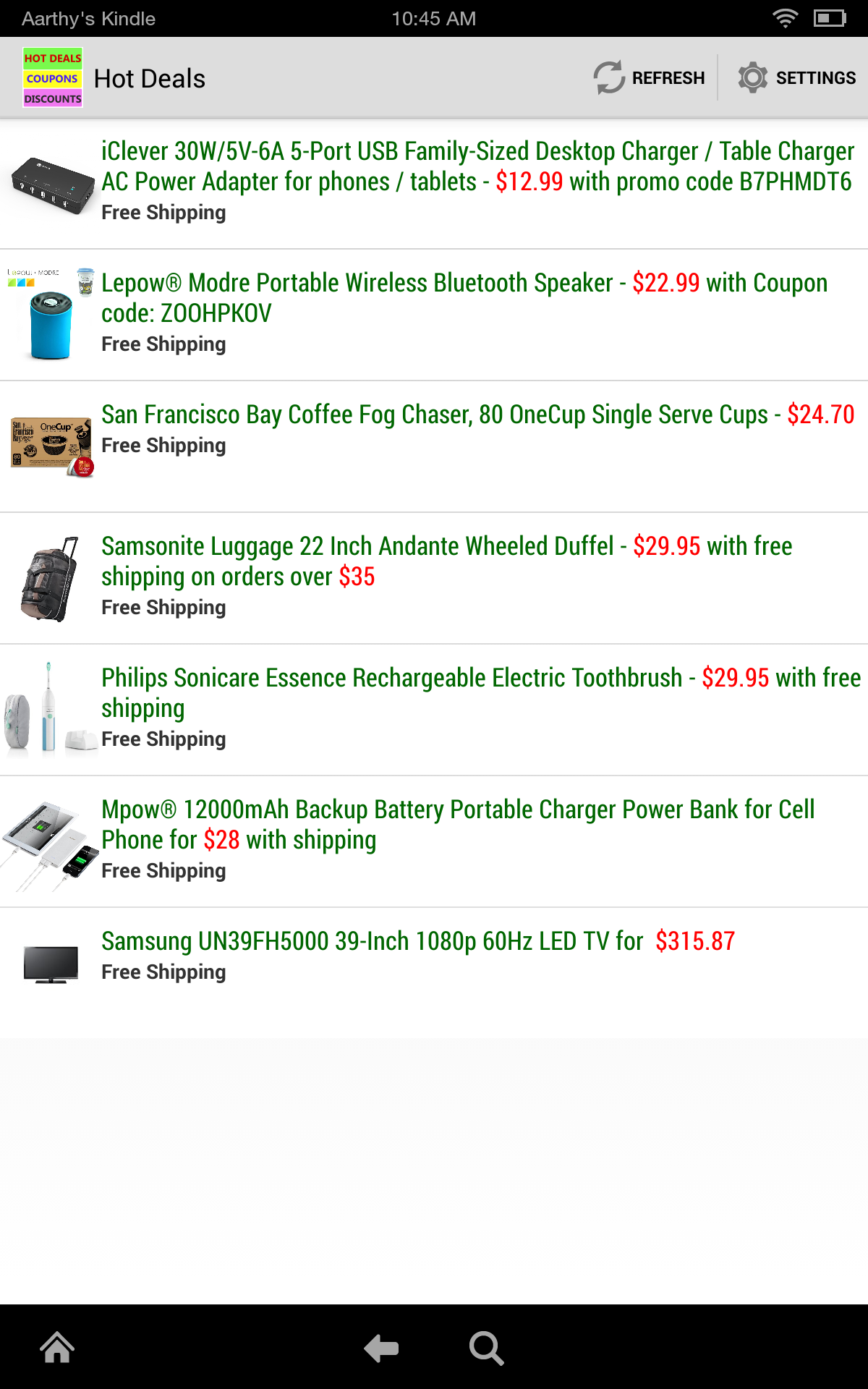This screenshot has height=1389, width=868.
Task: Open Settings from the top bar
Action: (796, 77)
